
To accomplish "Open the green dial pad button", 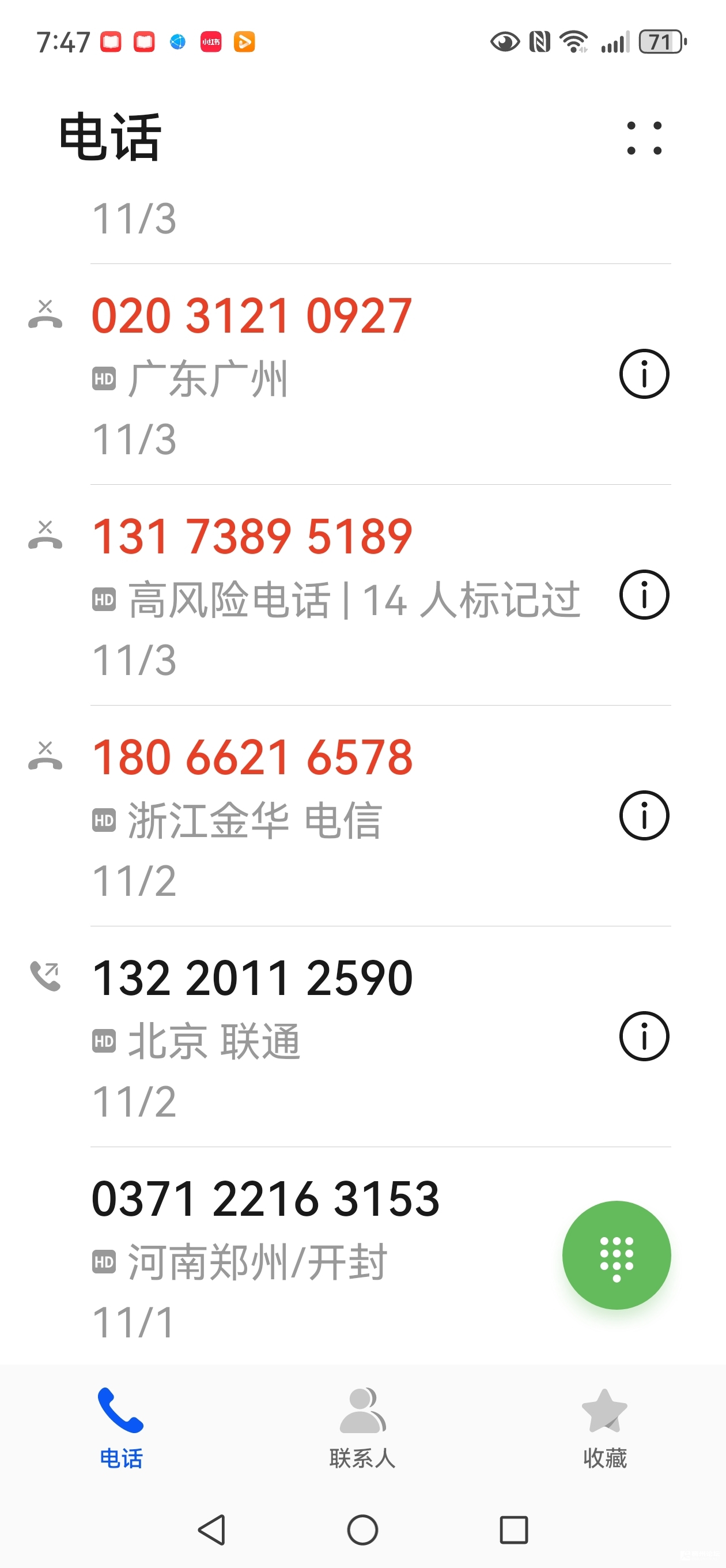I will [616, 1254].
